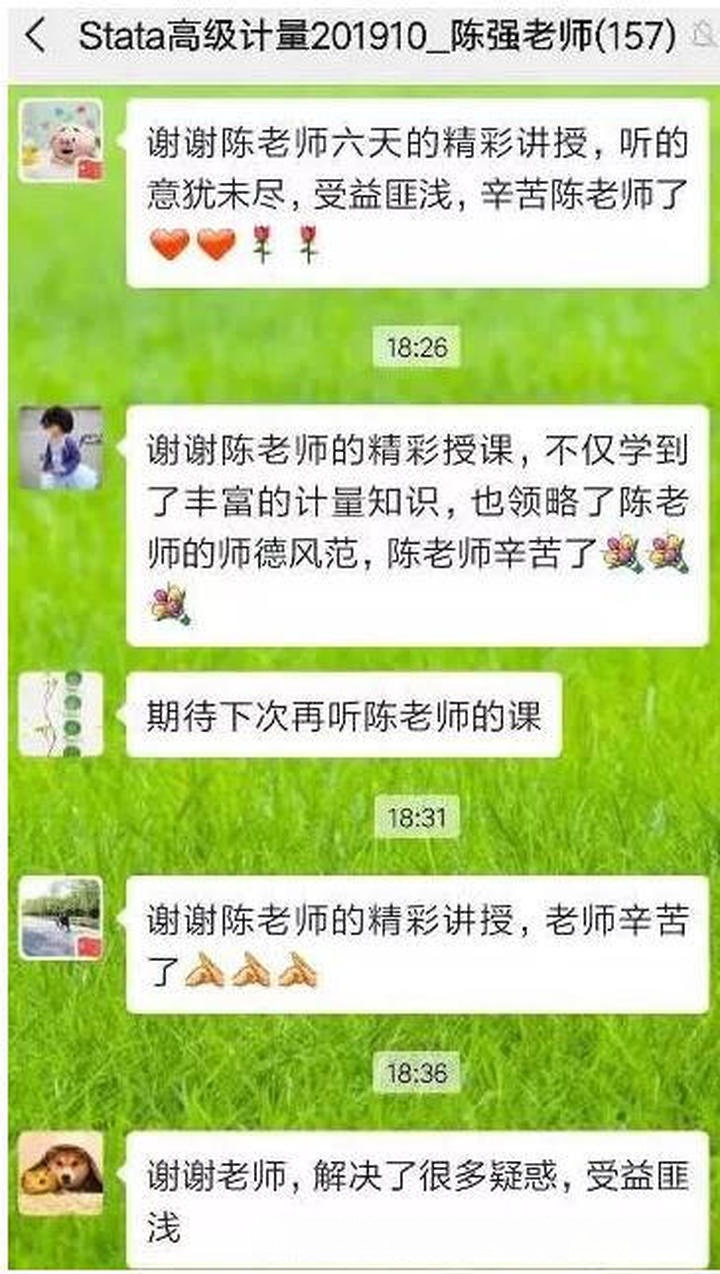Go back from the Stata group chat
The width and height of the screenshot is (720, 1274).
pos(35,36)
